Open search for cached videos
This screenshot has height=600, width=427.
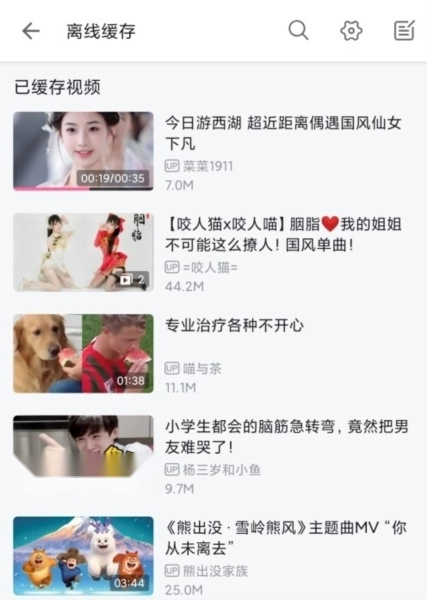click(x=298, y=30)
